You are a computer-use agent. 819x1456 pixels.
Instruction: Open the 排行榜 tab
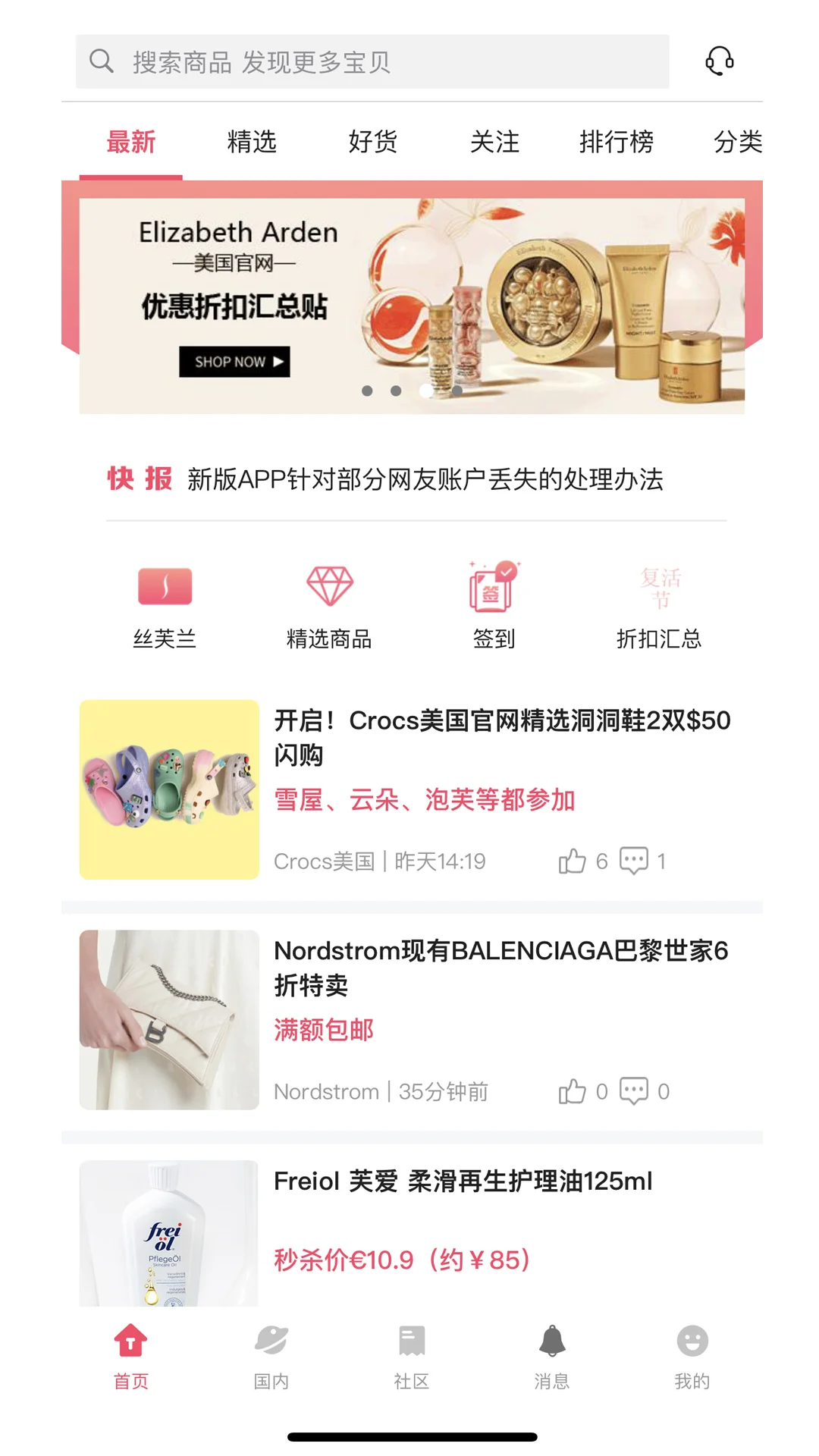[617, 142]
